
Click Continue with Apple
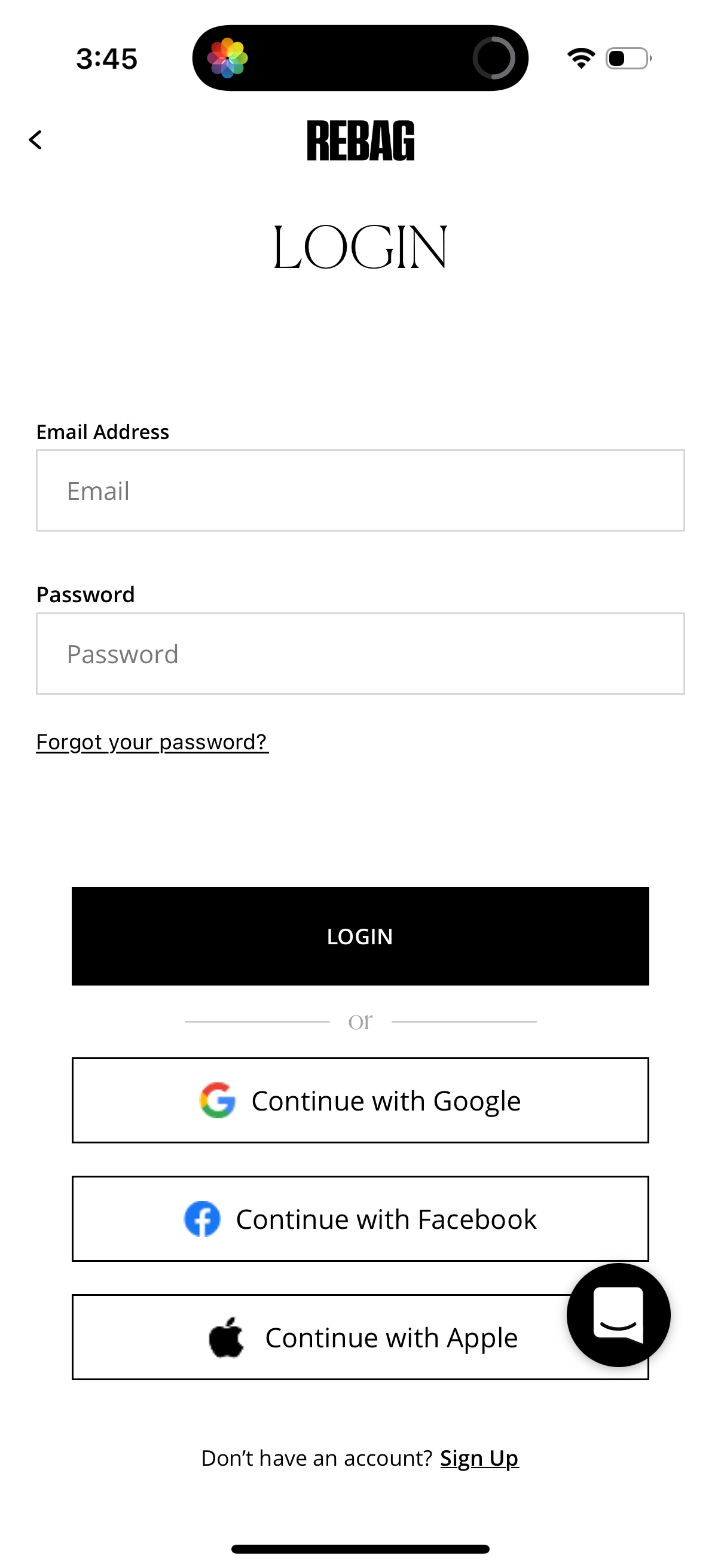click(x=360, y=1337)
